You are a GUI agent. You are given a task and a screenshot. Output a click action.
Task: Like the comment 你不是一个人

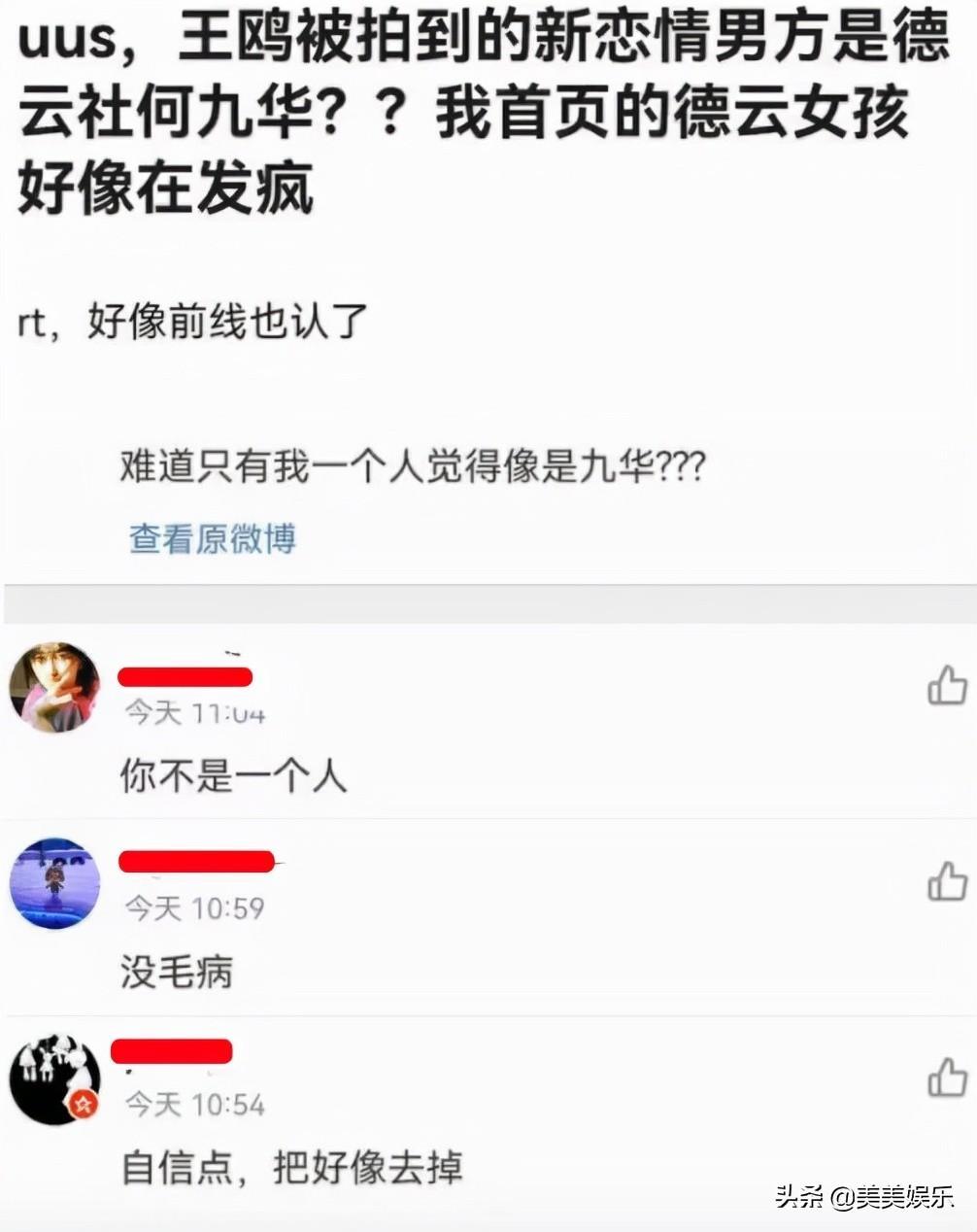947,685
